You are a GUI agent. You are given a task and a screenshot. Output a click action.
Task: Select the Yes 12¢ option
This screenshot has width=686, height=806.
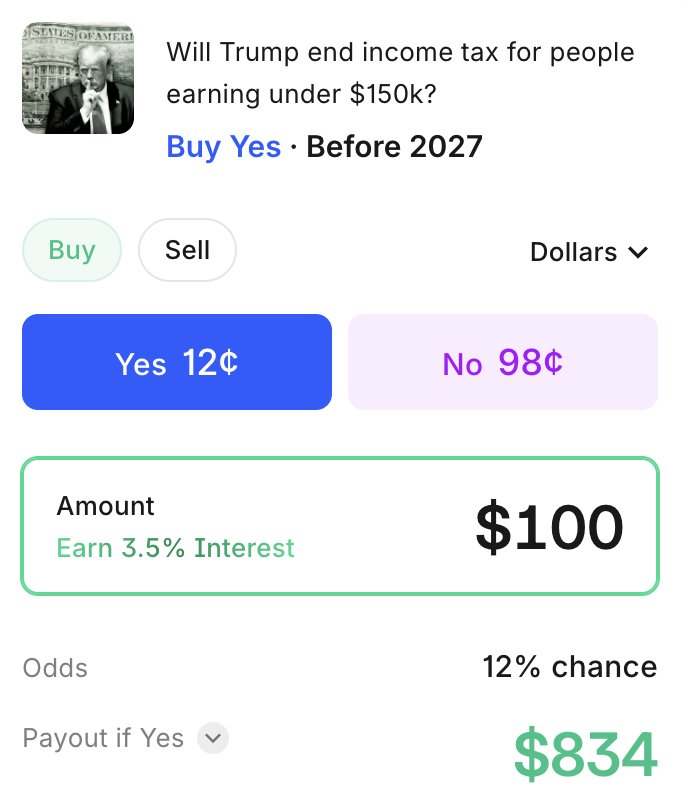(x=177, y=362)
